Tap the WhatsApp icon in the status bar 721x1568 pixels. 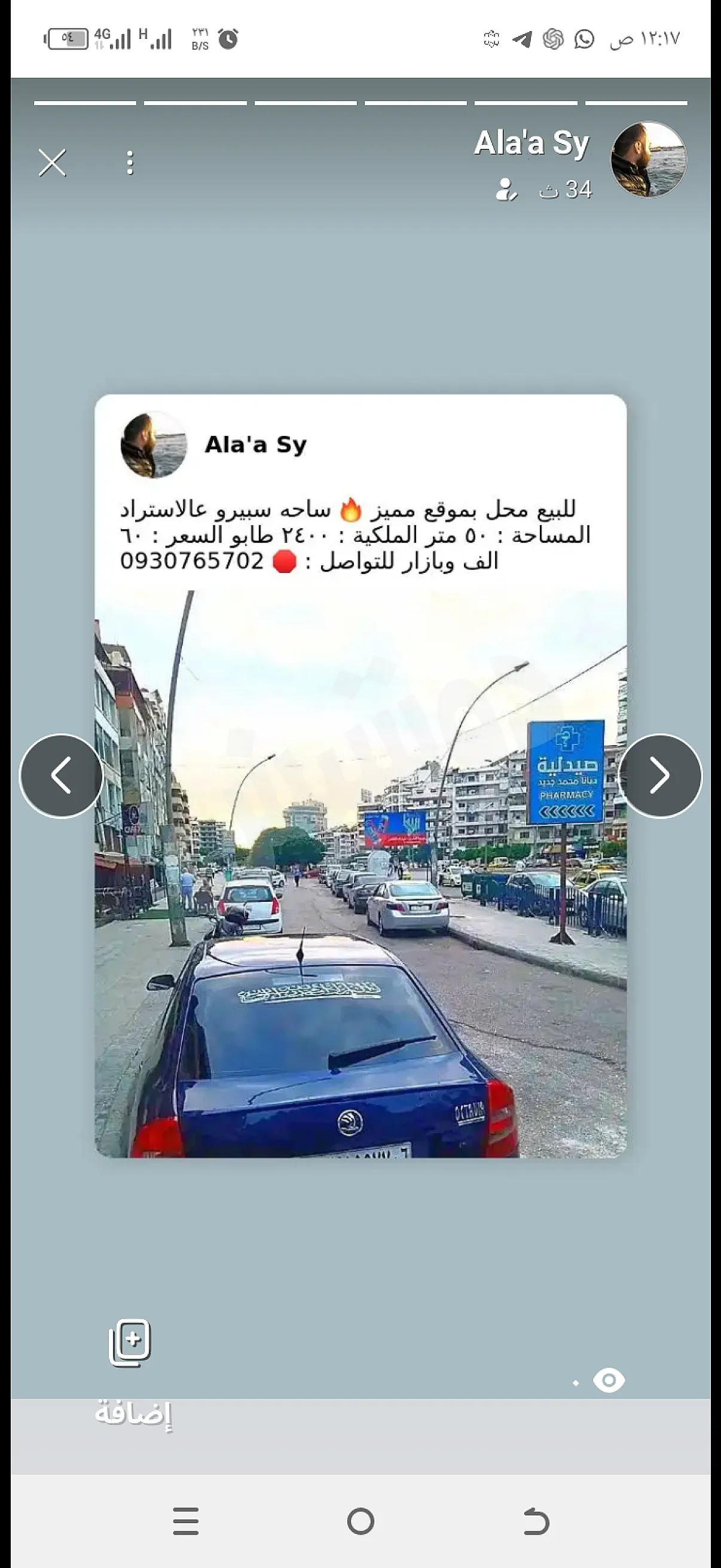582,38
